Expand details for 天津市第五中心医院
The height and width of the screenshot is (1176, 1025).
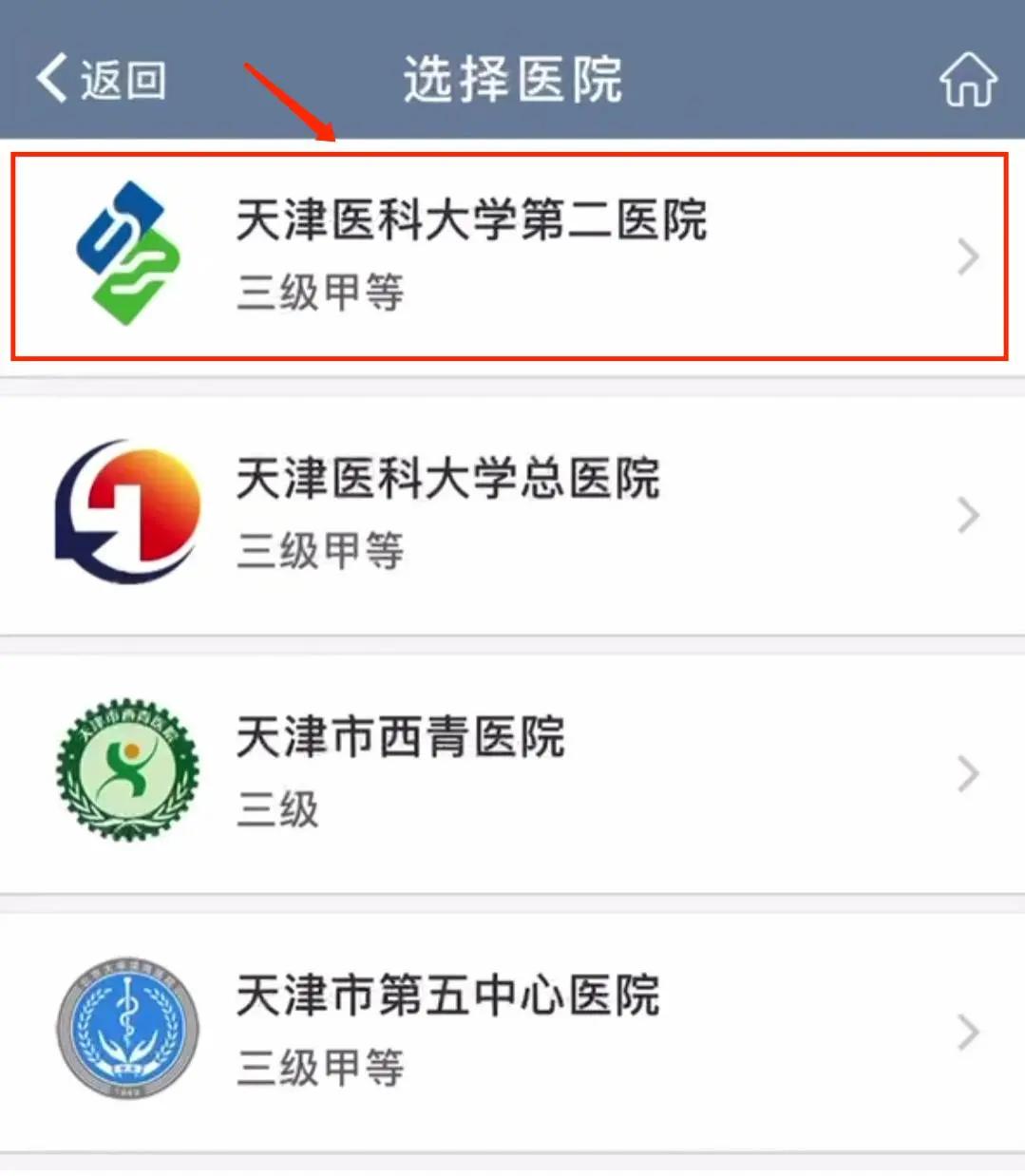(967, 1032)
